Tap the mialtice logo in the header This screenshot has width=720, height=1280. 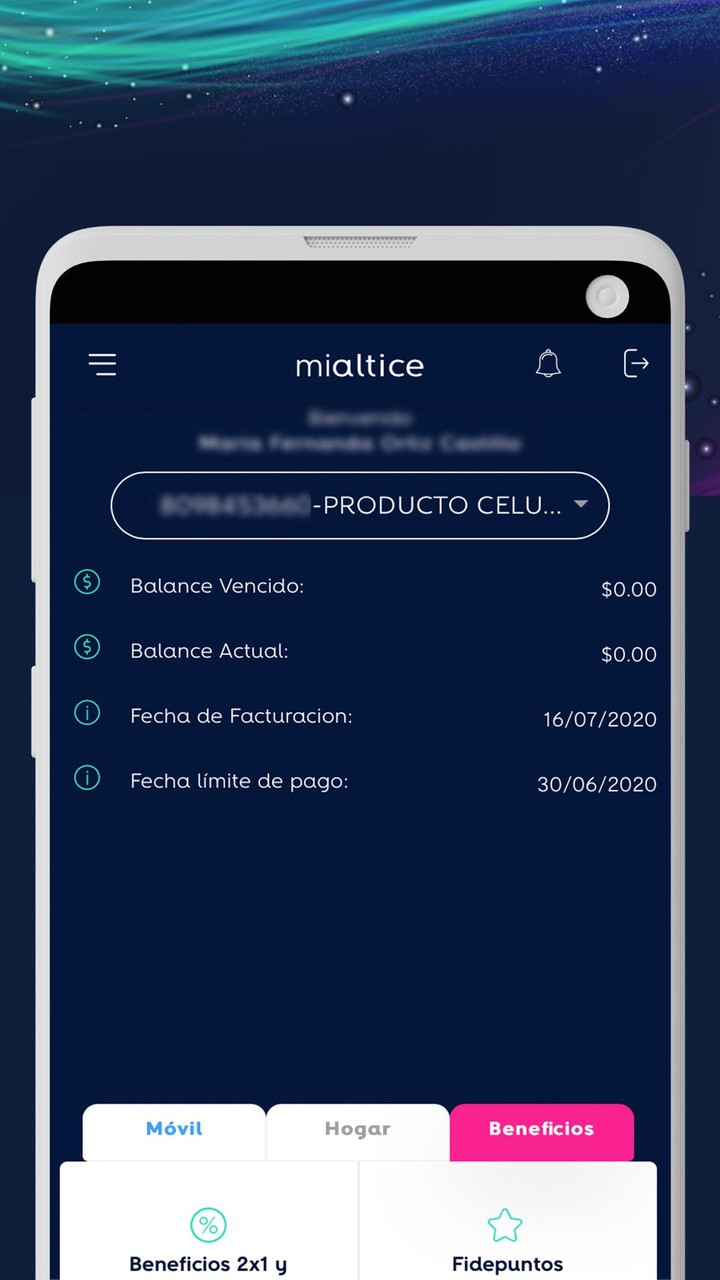coord(359,365)
